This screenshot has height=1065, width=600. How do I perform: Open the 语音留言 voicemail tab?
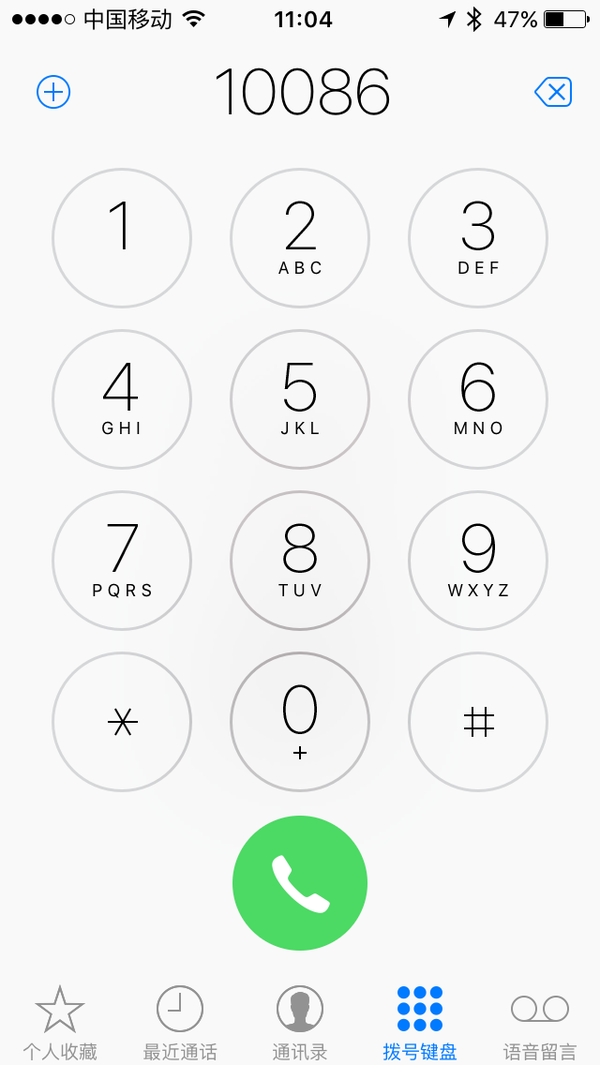click(540, 1023)
